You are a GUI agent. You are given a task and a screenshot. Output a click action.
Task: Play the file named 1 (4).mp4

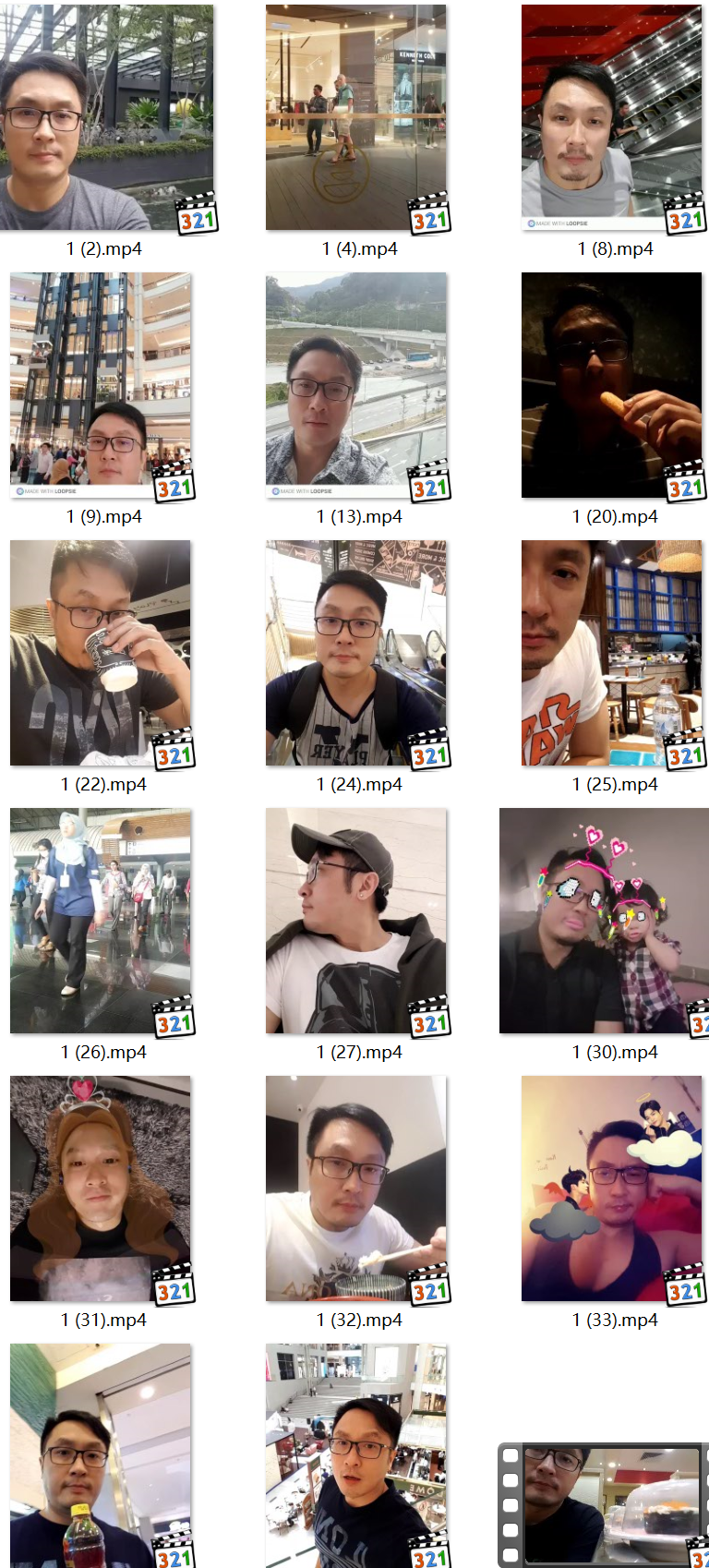(356, 118)
